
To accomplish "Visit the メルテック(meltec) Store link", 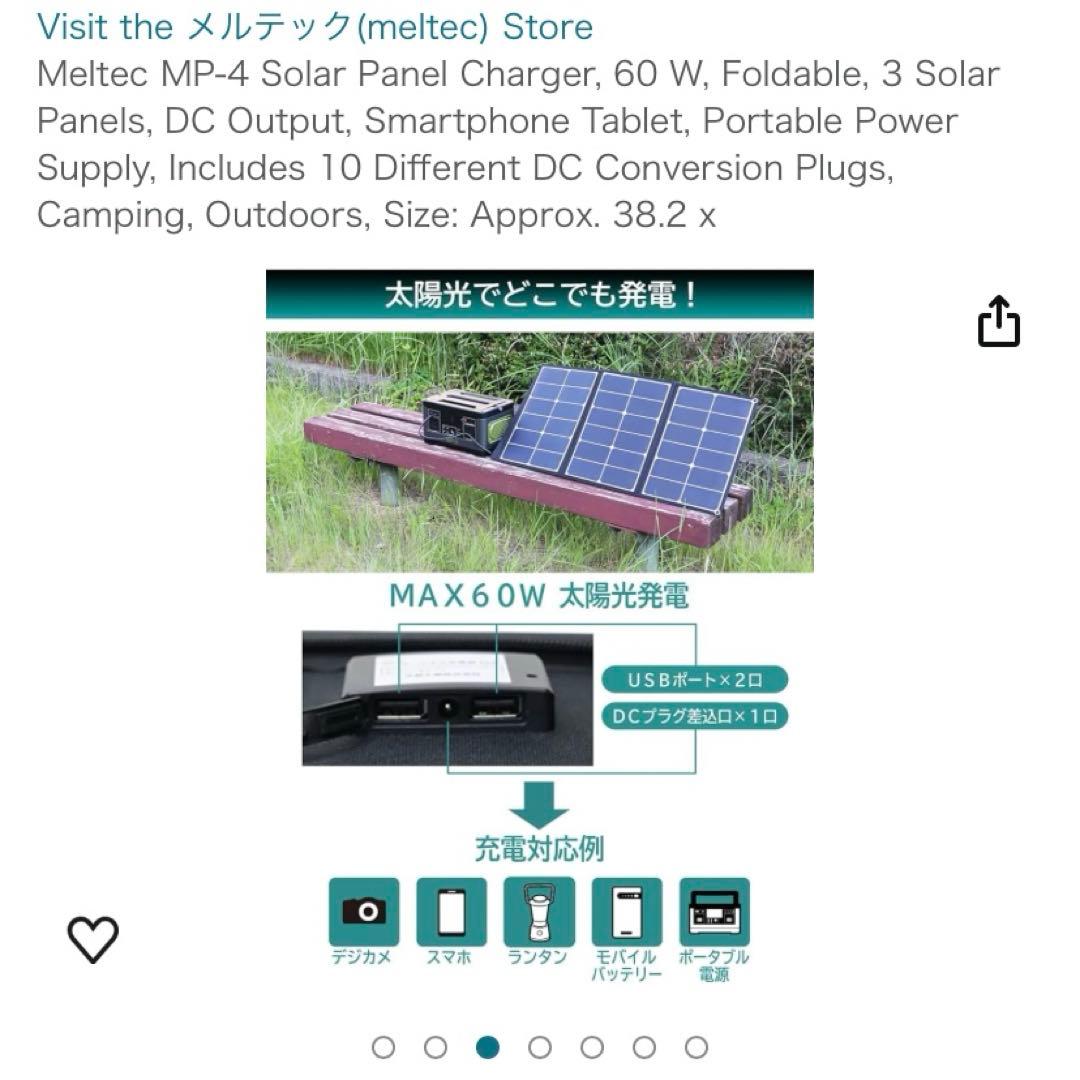I will (314, 26).
